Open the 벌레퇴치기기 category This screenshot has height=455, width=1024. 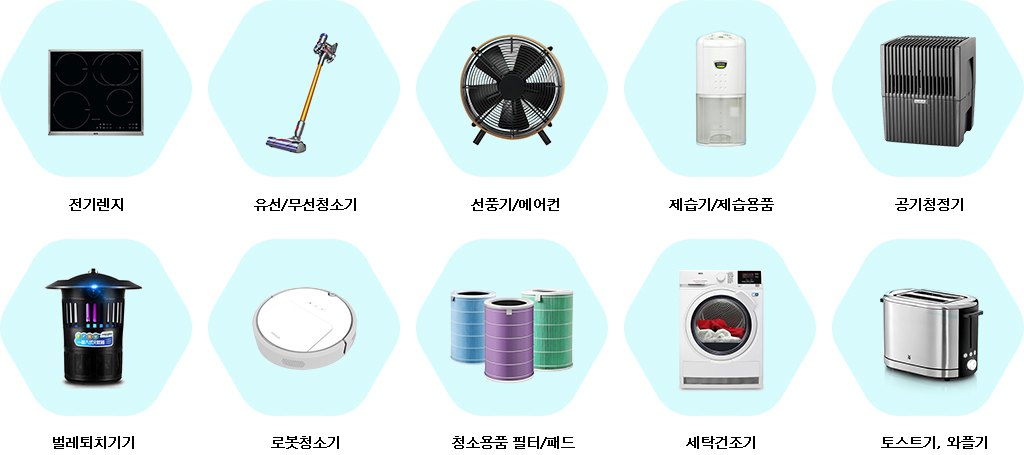94,328
